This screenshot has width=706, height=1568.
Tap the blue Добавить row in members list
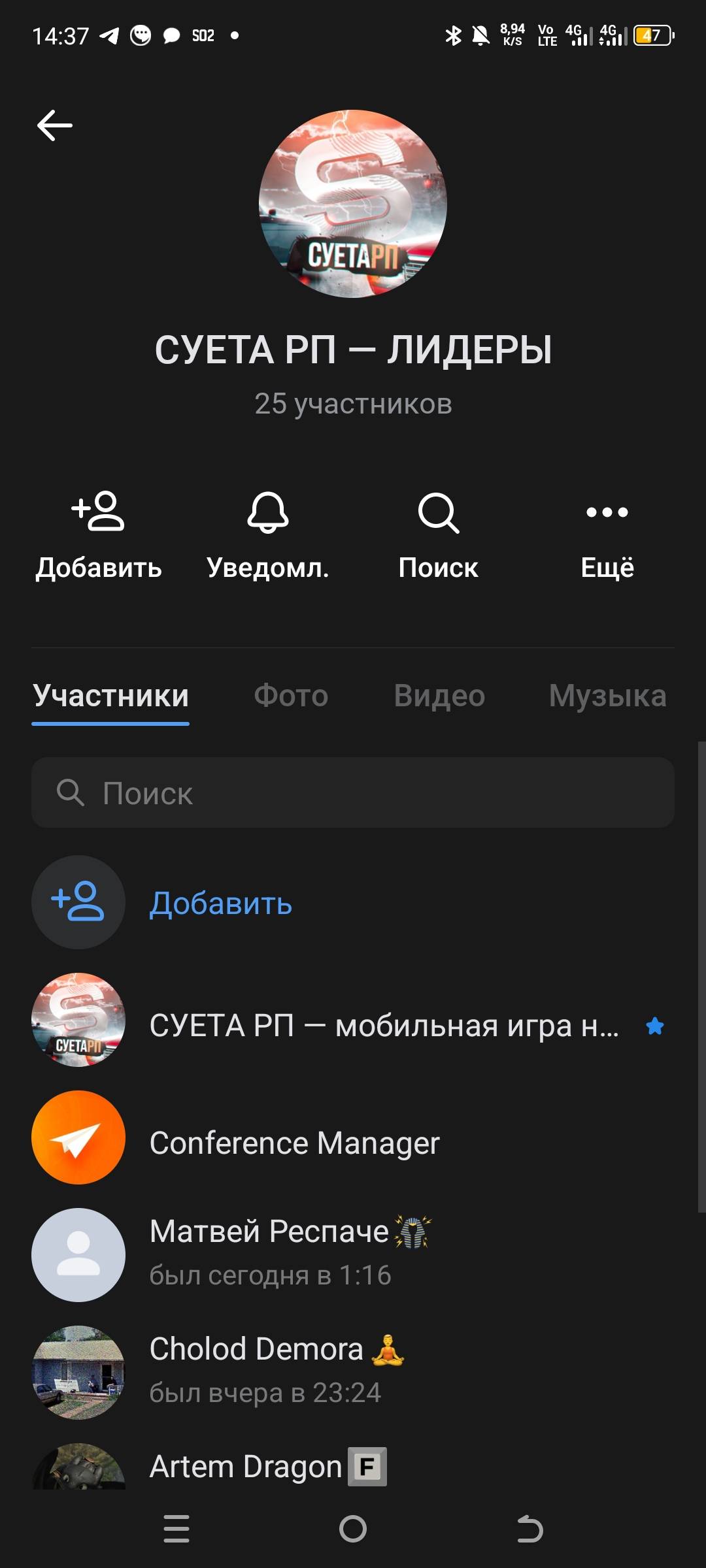click(x=353, y=902)
